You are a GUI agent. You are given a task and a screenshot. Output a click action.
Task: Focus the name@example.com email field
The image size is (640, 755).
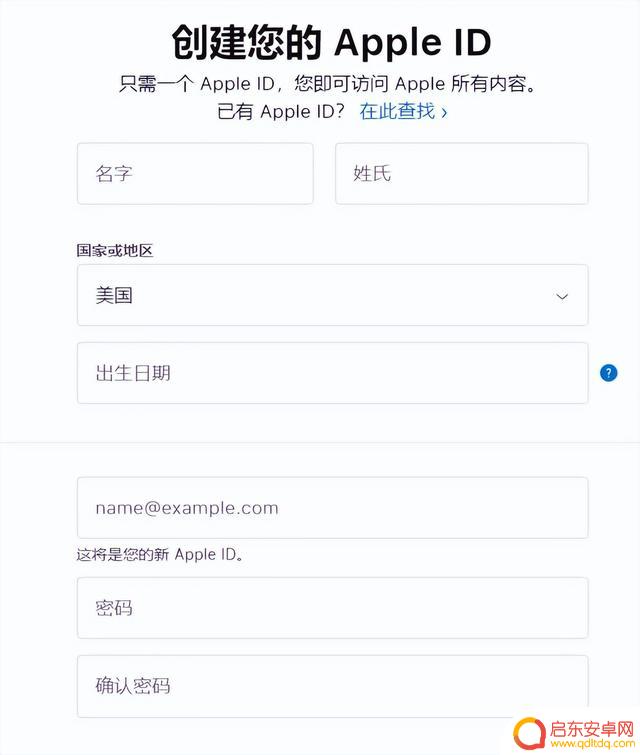(332, 508)
